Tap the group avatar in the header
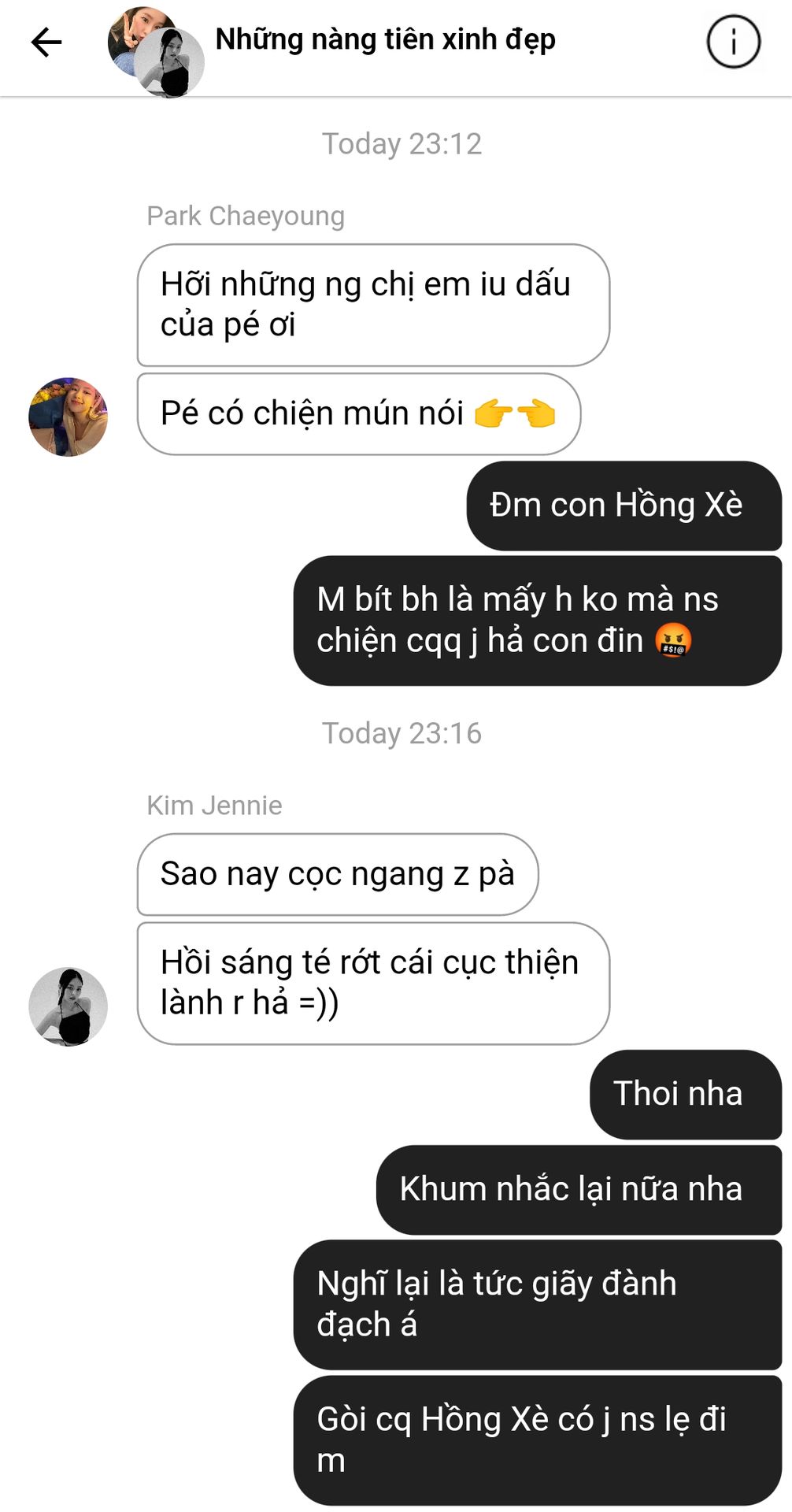792x1512 pixels. tap(156, 52)
